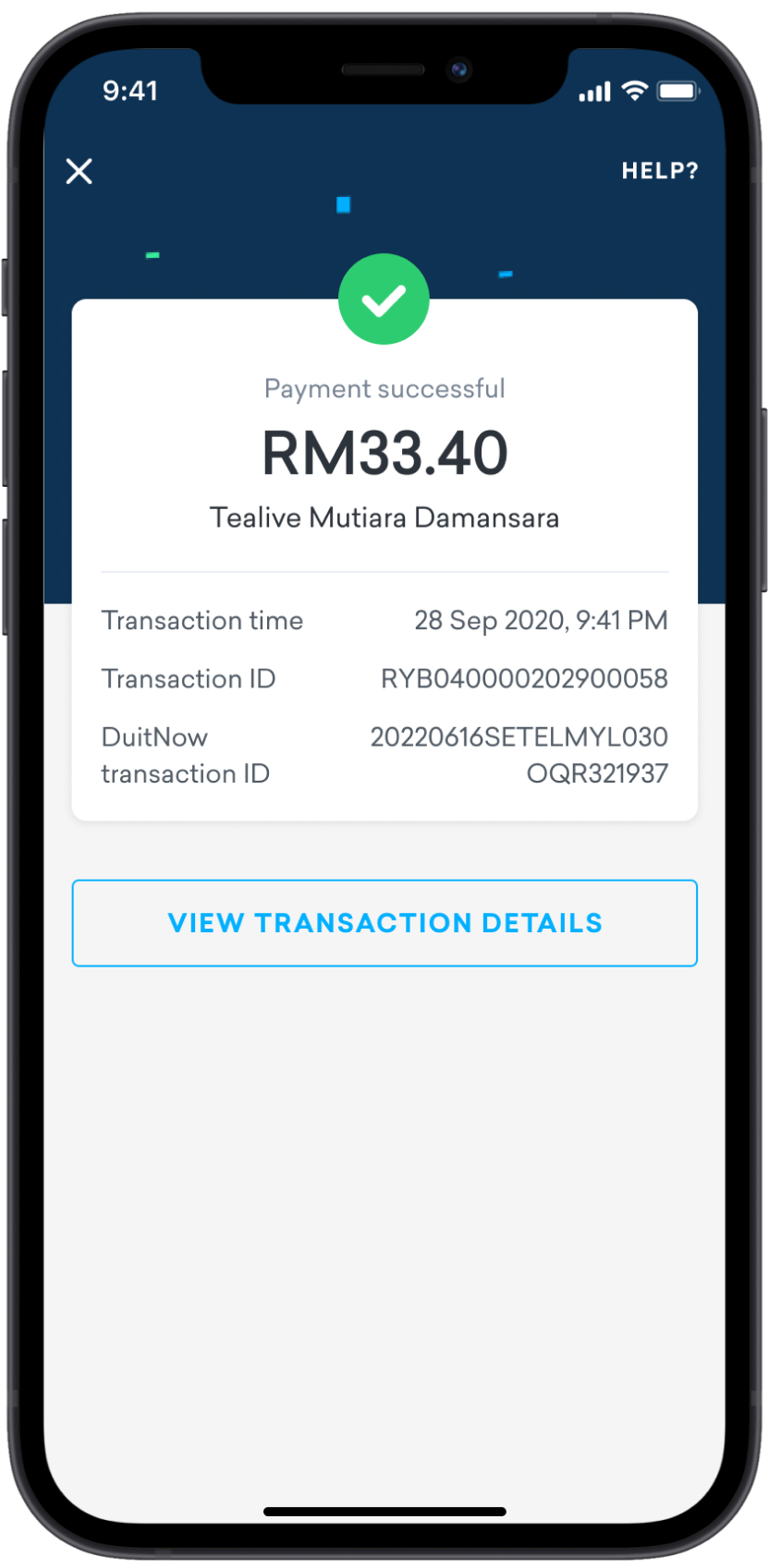This screenshot has width=769, height=1568.
Task: Close the payment successful screen
Action: (x=79, y=171)
